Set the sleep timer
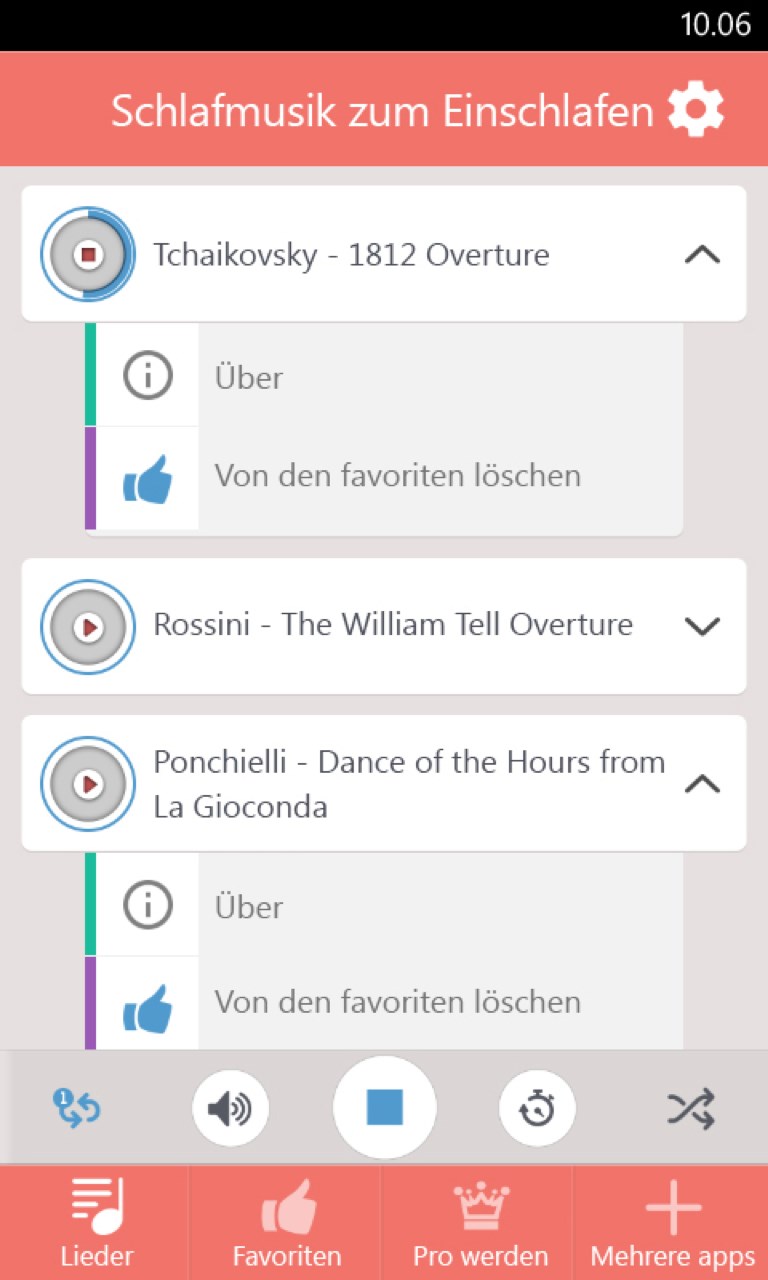The width and height of the screenshot is (768, 1280). click(538, 1108)
